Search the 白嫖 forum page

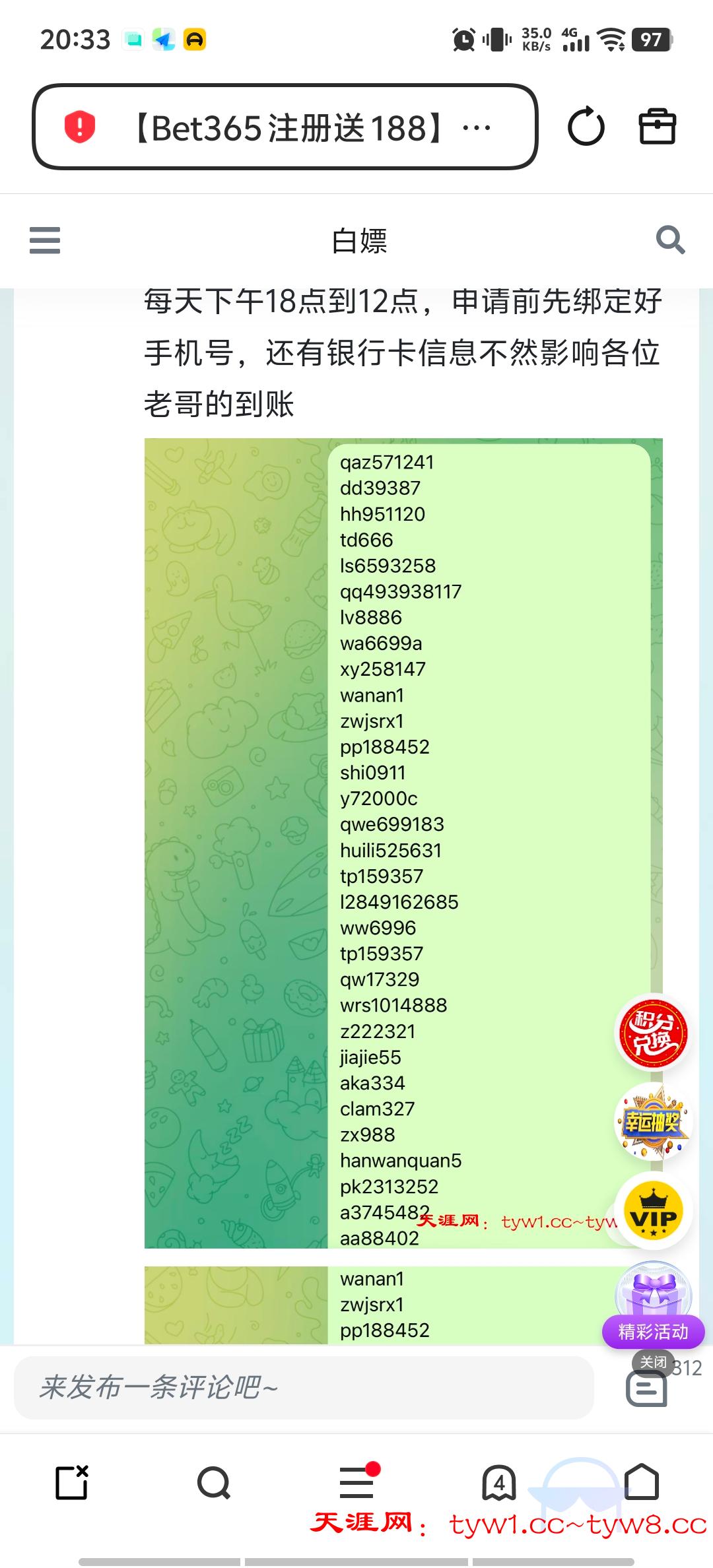(x=670, y=240)
